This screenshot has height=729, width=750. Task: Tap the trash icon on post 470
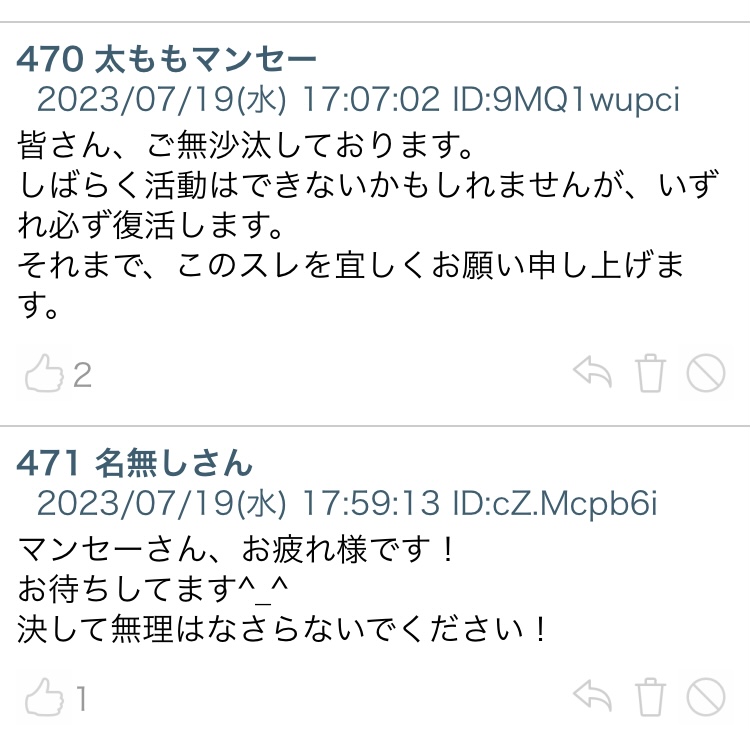pyautogui.click(x=650, y=374)
